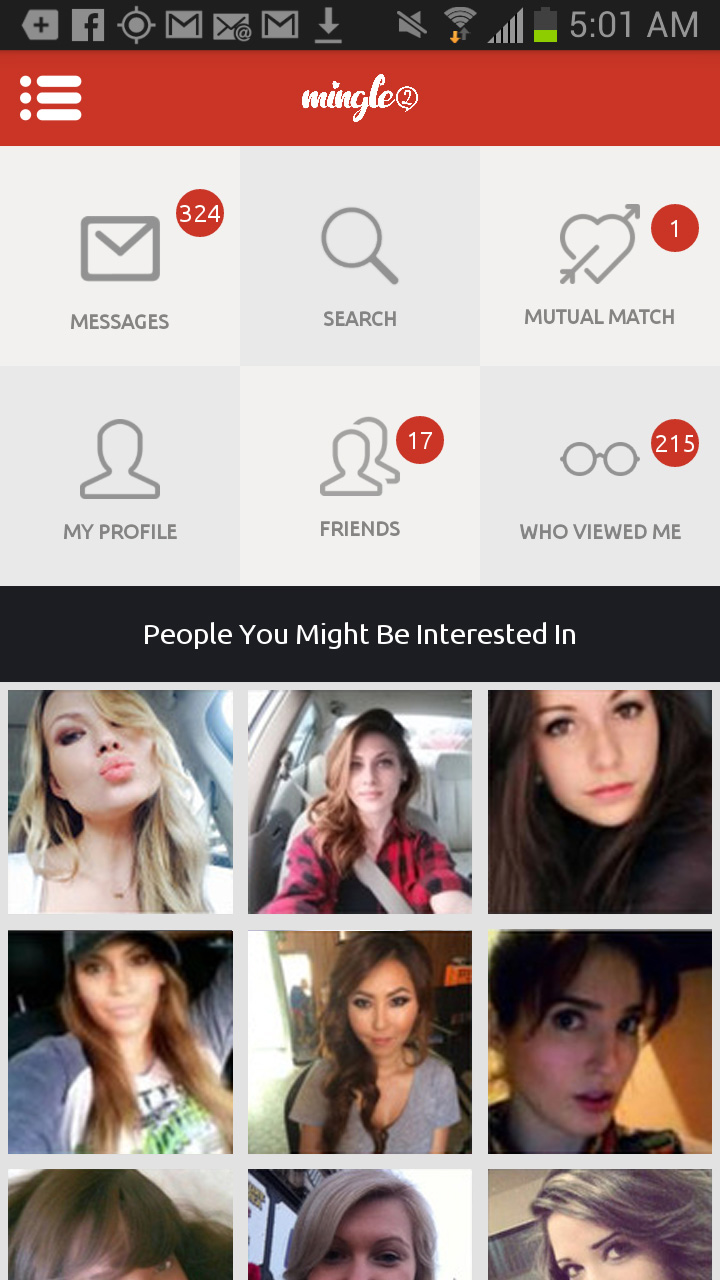
Task: View Mutual Match section
Action: pos(600,258)
